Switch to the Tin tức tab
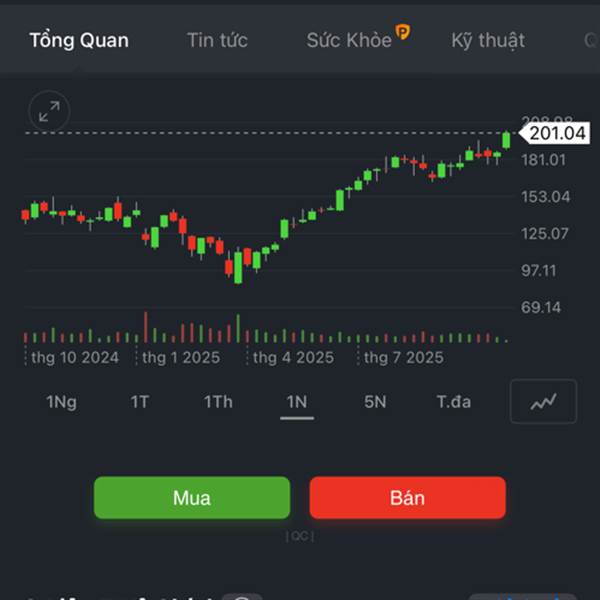 click(x=217, y=40)
